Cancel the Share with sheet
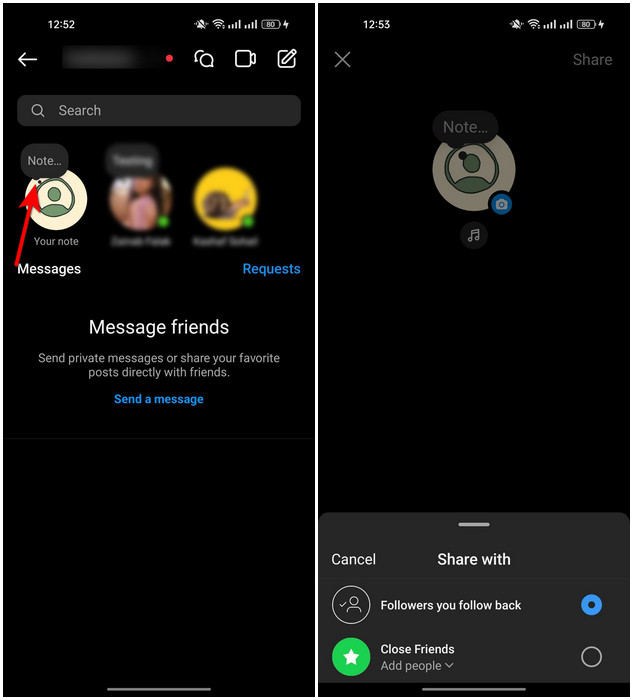Image resolution: width=633 pixels, height=700 pixels. 354,560
